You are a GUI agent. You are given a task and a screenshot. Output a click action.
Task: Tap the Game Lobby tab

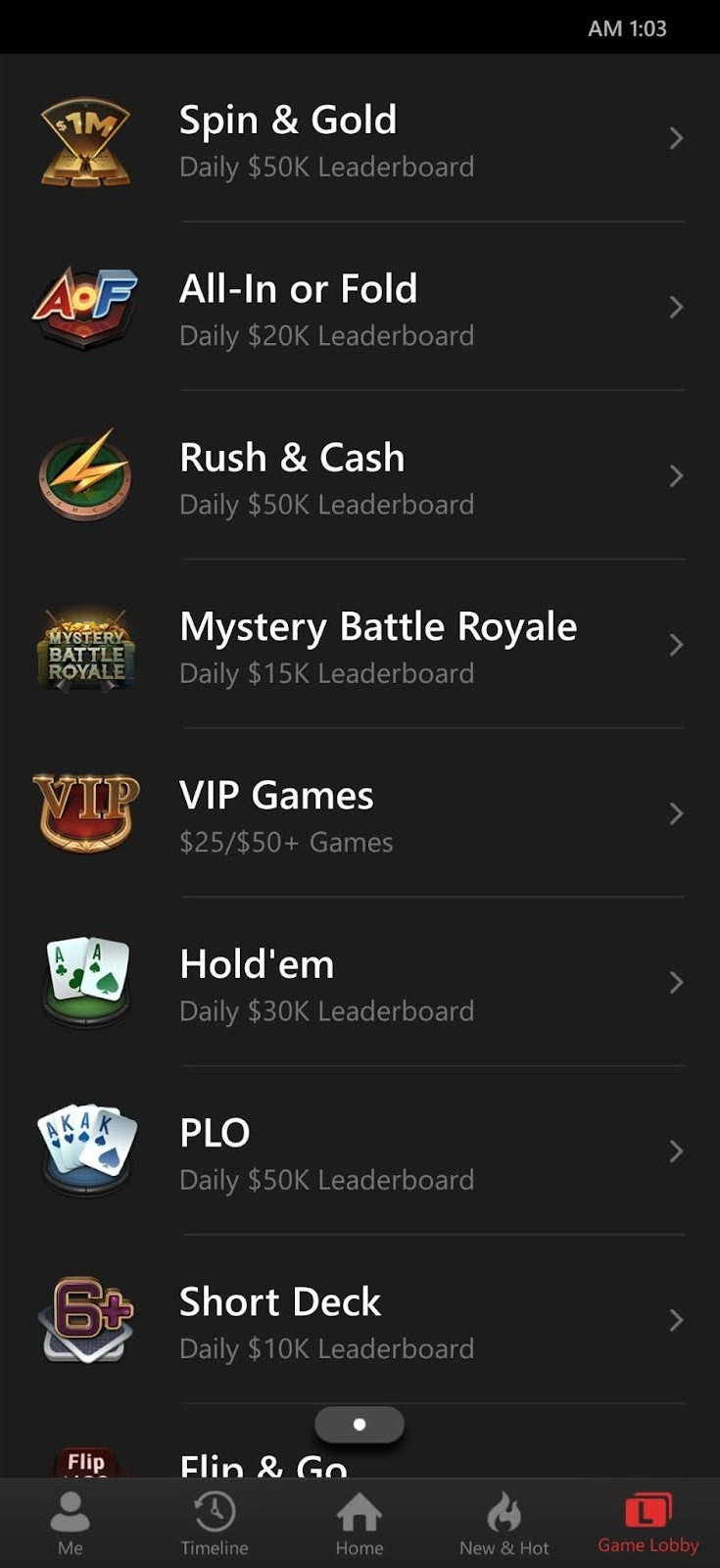tap(648, 1524)
